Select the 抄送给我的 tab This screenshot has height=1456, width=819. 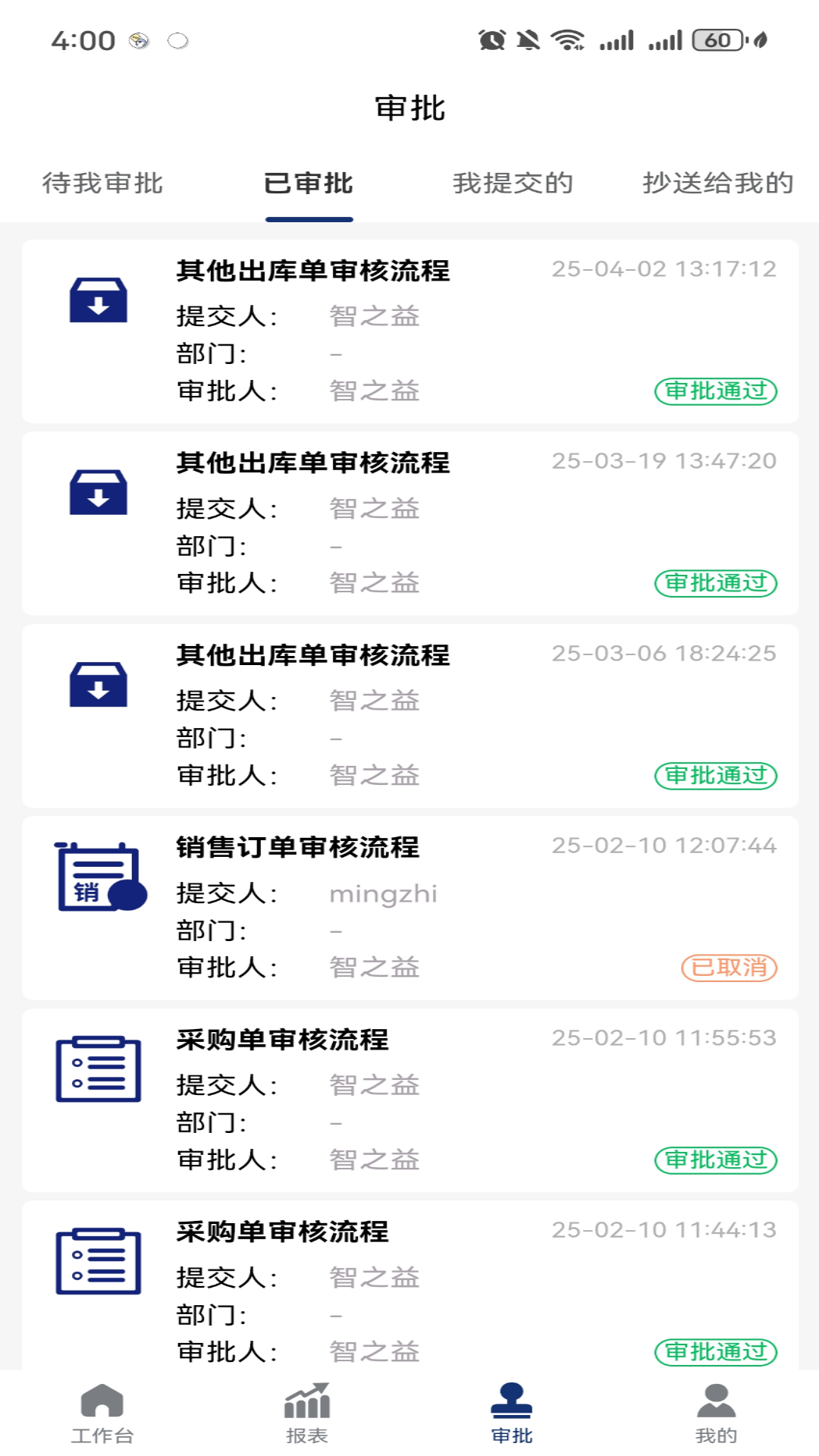tap(717, 184)
